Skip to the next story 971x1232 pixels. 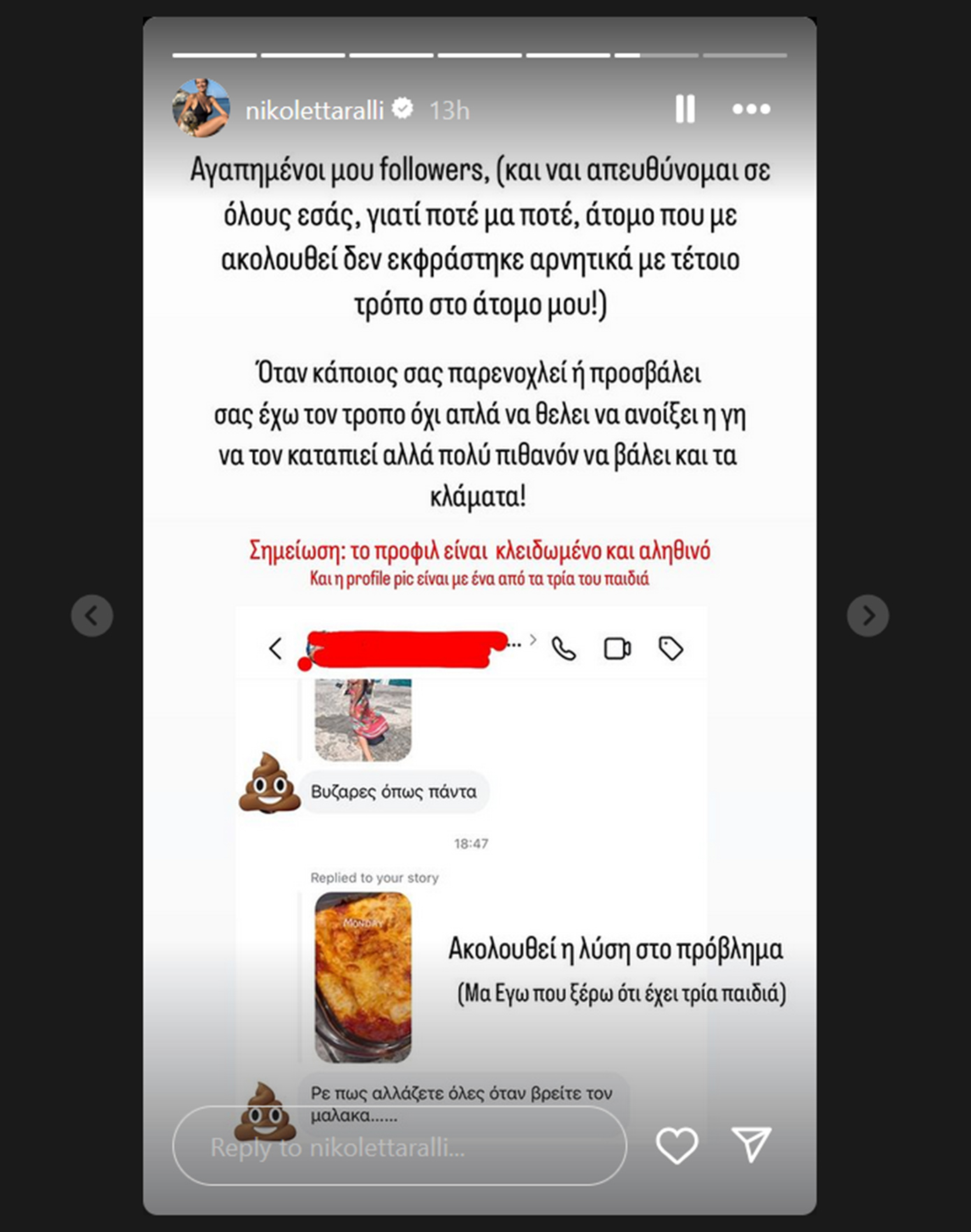tap(868, 615)
